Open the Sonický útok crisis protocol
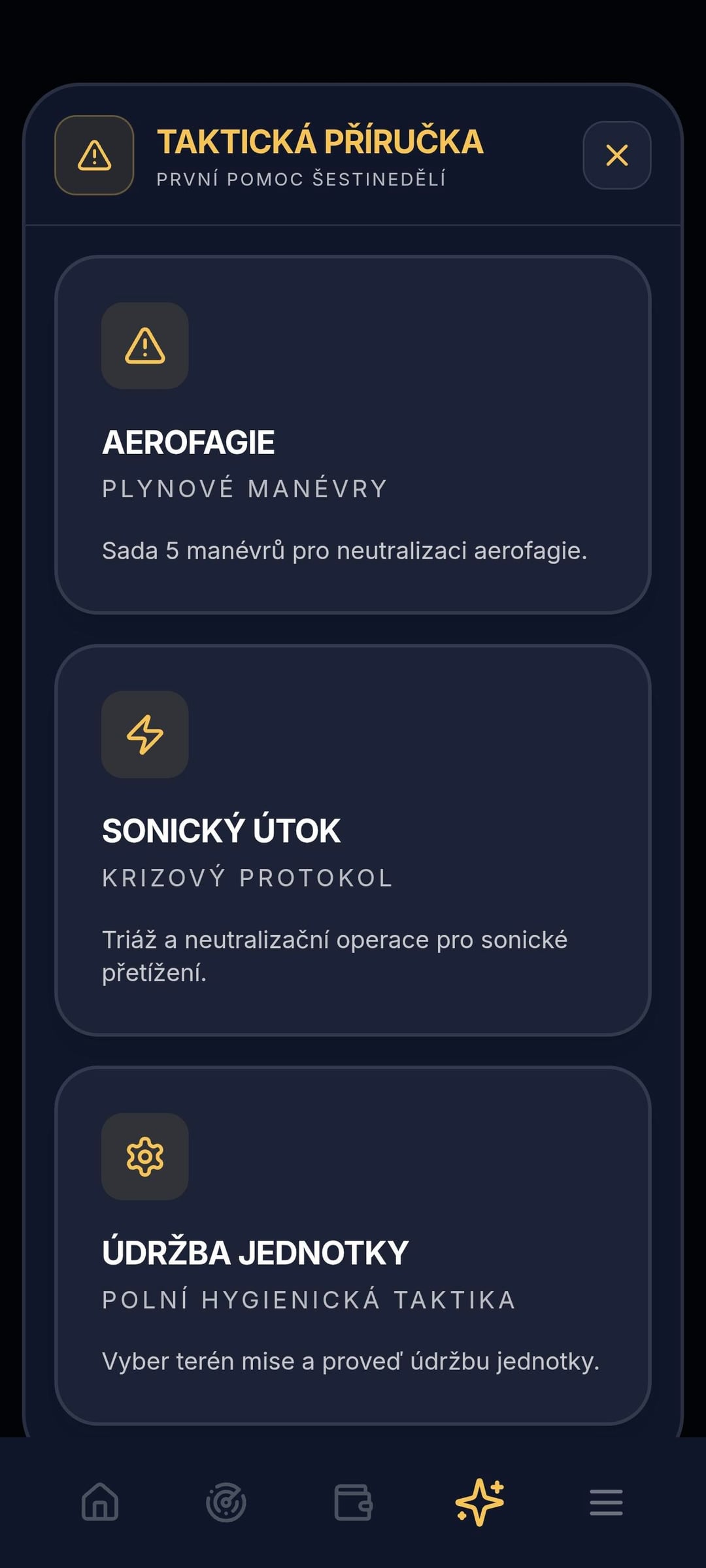Screen dimensions: 706x1568 352,840
